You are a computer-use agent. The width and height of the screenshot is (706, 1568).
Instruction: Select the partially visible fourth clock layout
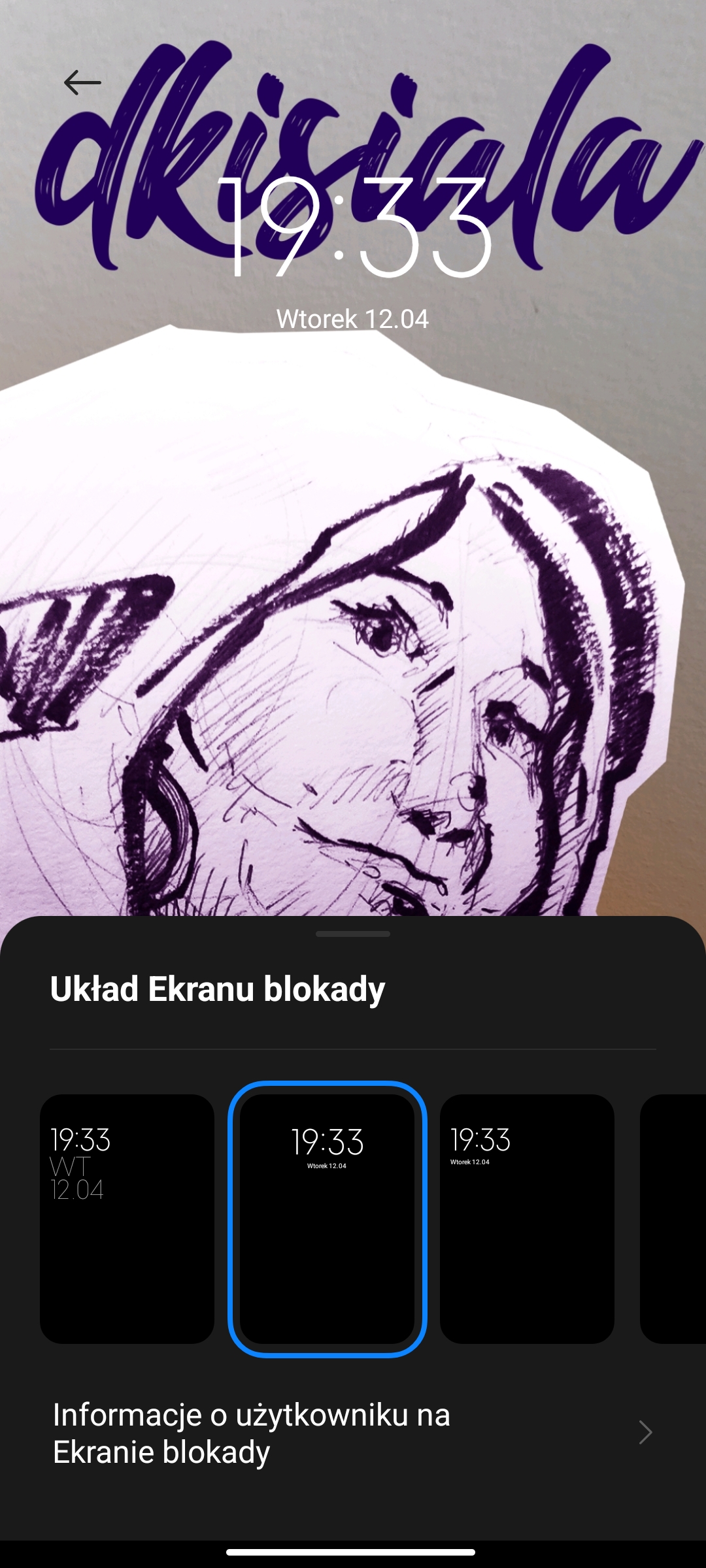coord(675,1219)
